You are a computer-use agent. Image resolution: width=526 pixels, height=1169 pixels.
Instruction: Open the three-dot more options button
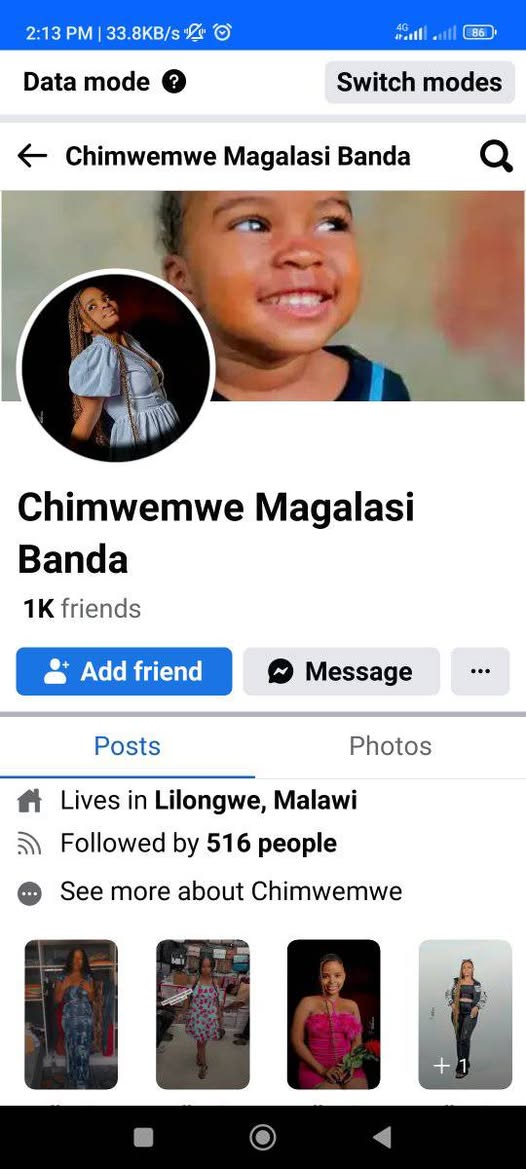pos(481,671)
